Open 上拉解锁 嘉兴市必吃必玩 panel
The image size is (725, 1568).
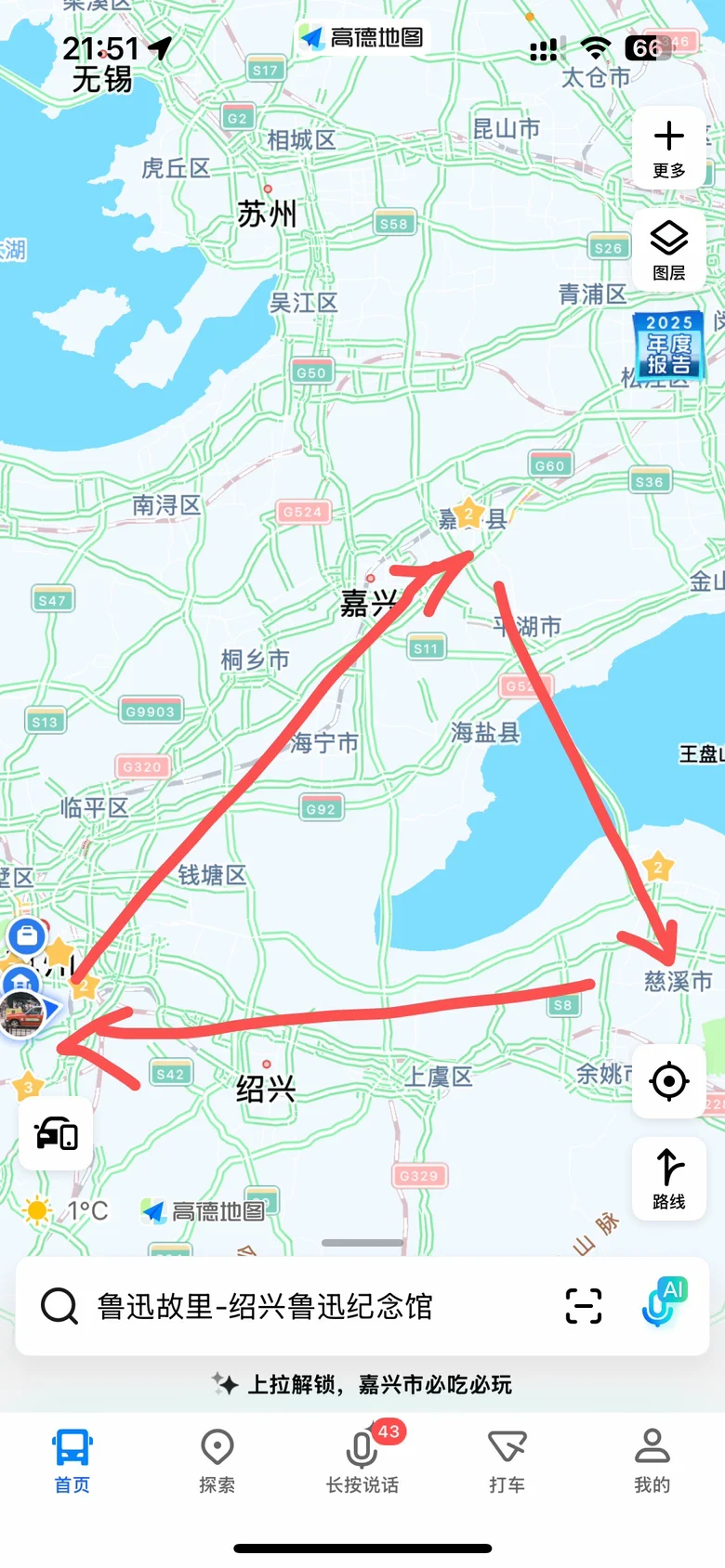coord(362,1384)
